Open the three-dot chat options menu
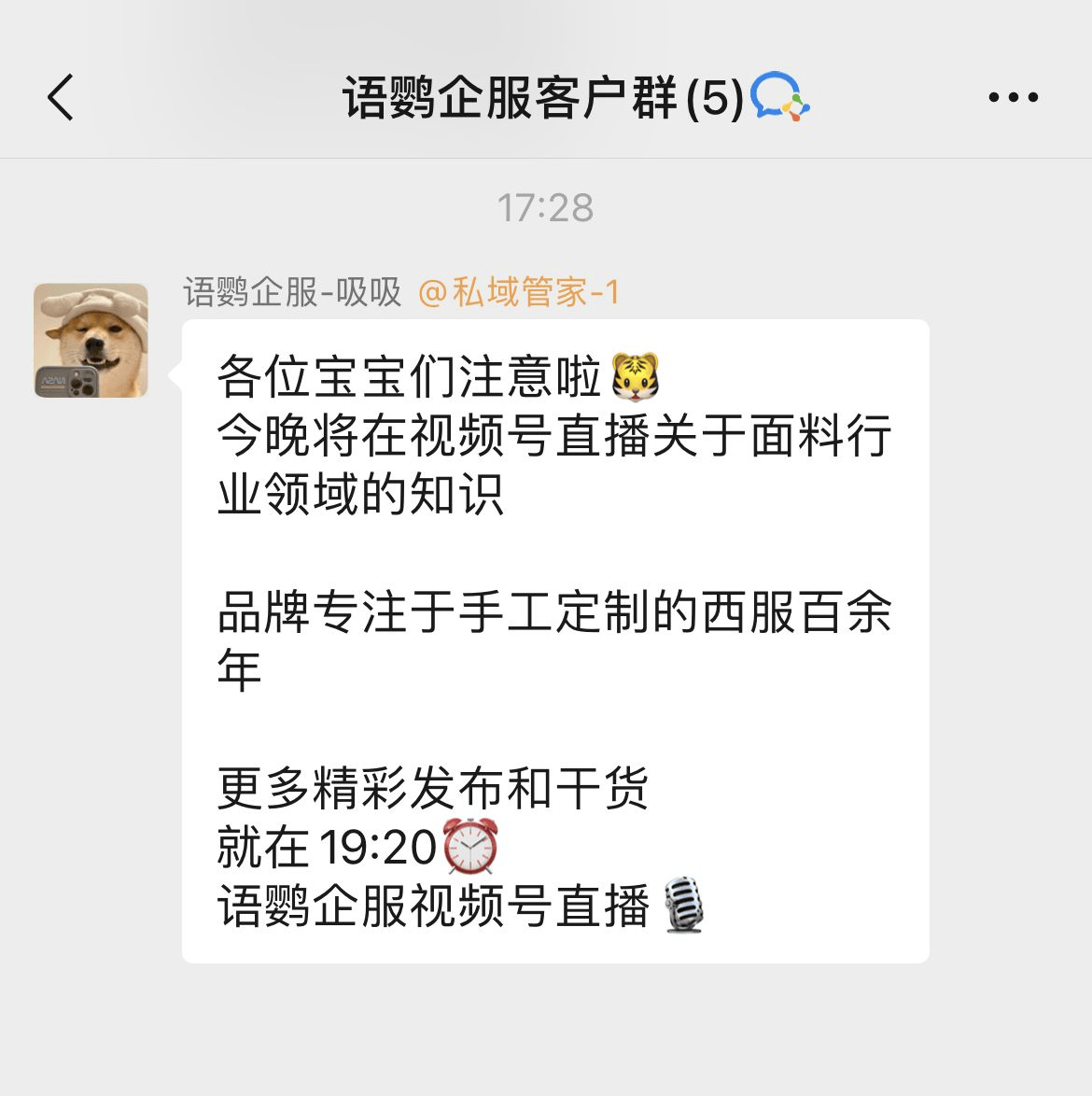 (1013, 97)
